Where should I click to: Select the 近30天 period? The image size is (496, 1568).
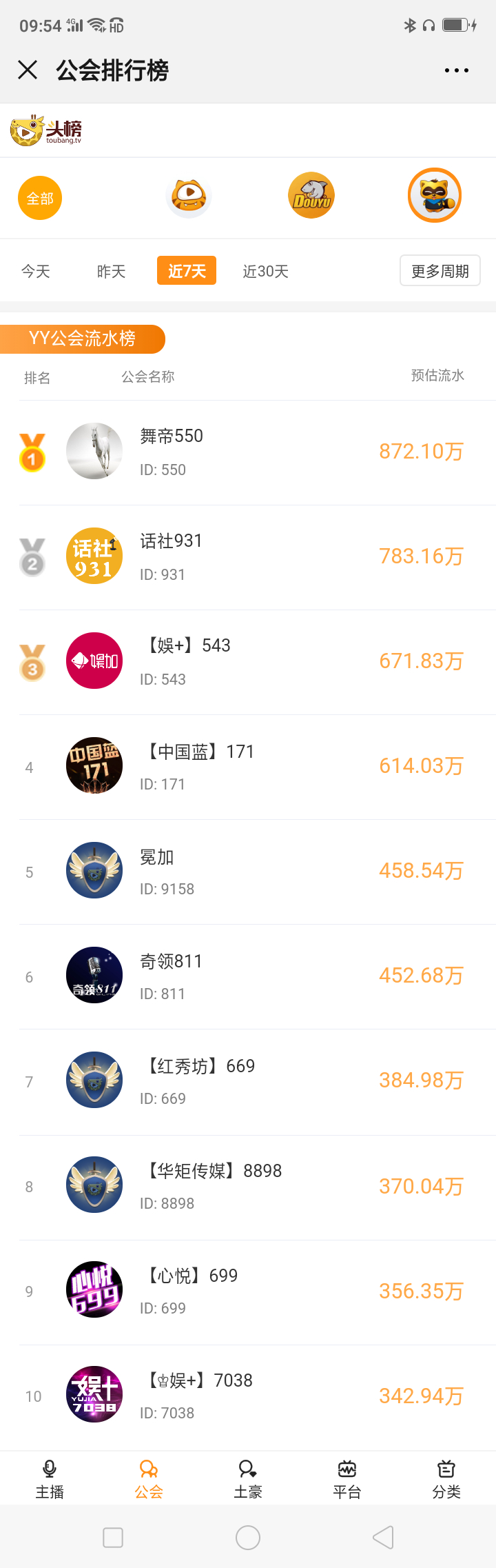click(x=265, y=271)
